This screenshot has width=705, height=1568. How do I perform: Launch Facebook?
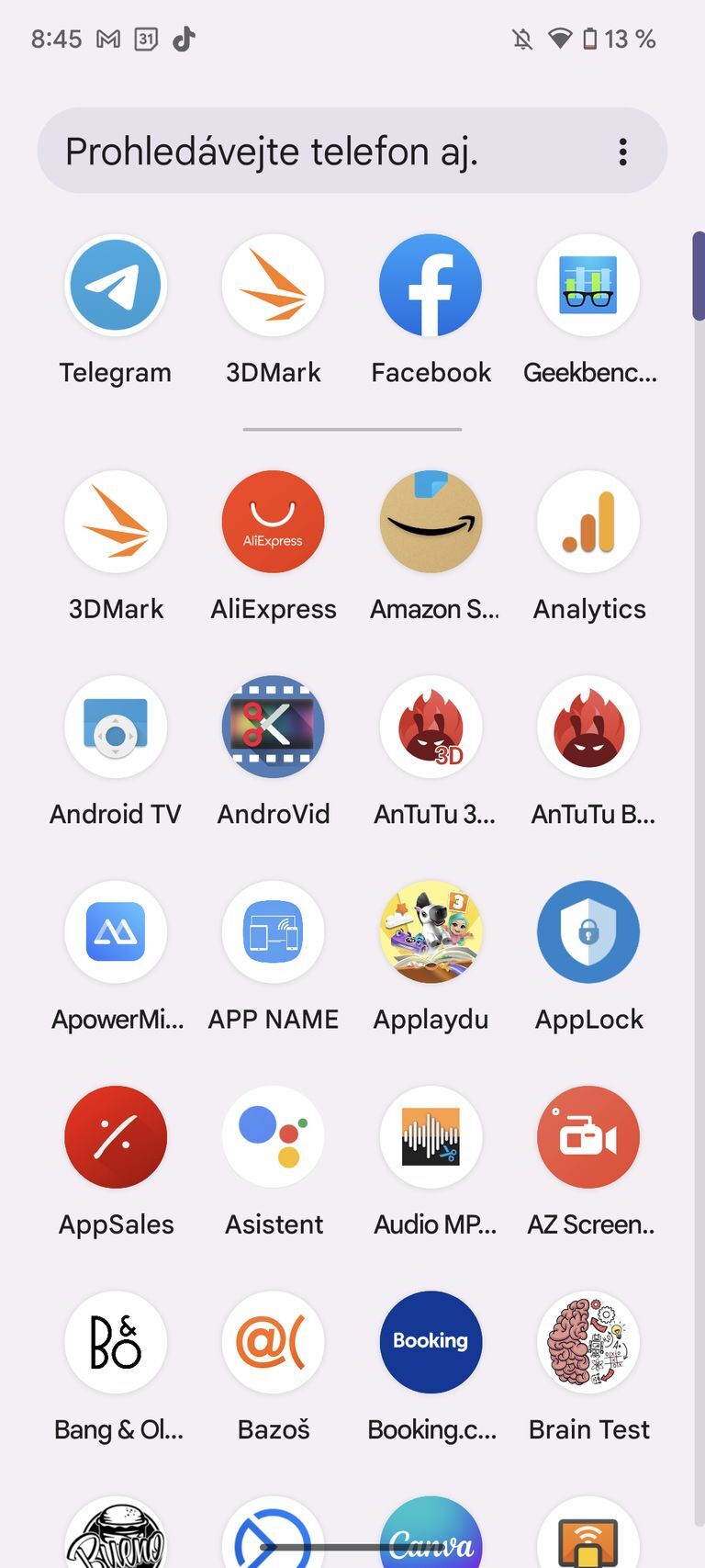[431, 285]
